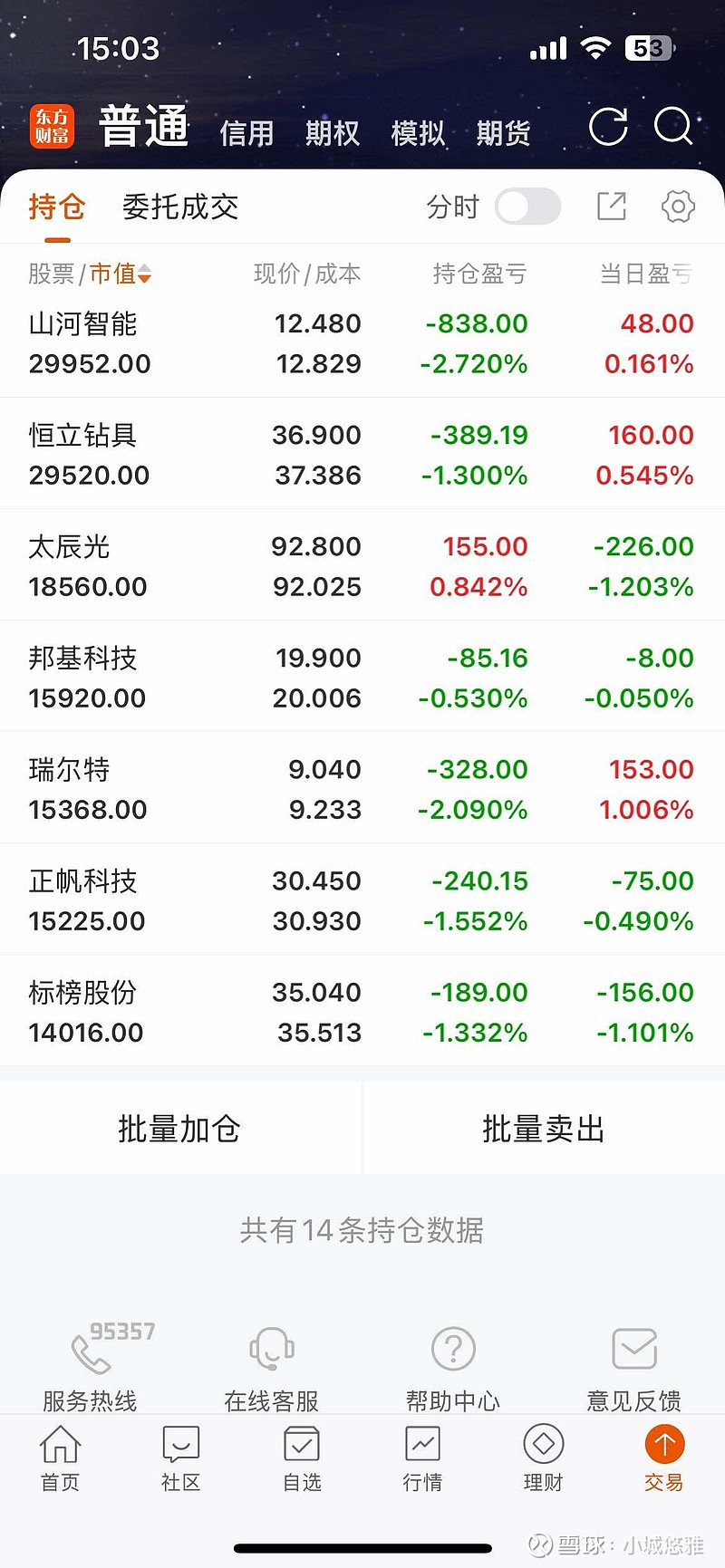Tap the share/export icon near 分时
The image size is (725, 1568).
(x=610, y=207)
